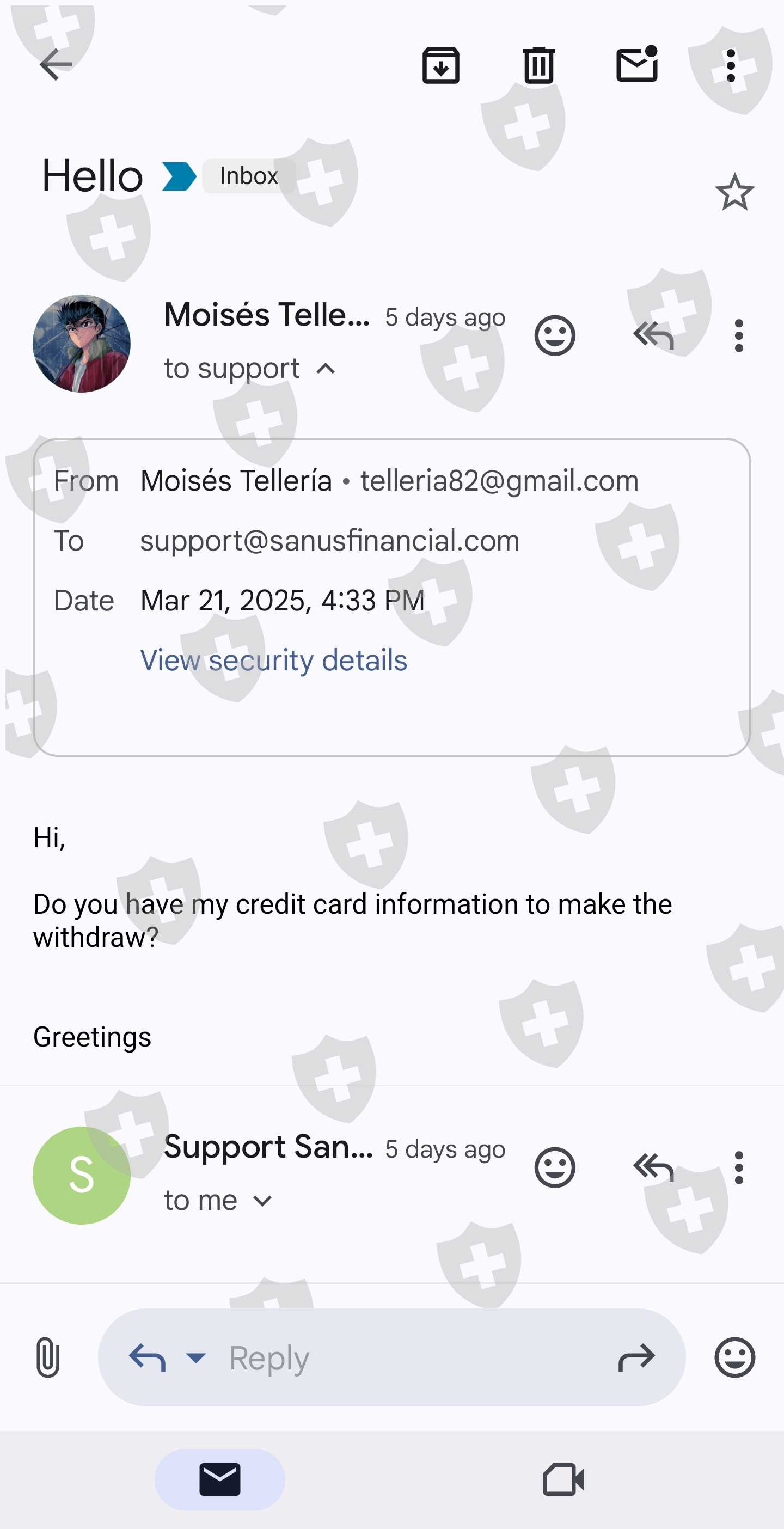Image resolution: width=784 pixels, height=1529 pixels.
Task: Archive this Hello conversation
Action: 440,65
